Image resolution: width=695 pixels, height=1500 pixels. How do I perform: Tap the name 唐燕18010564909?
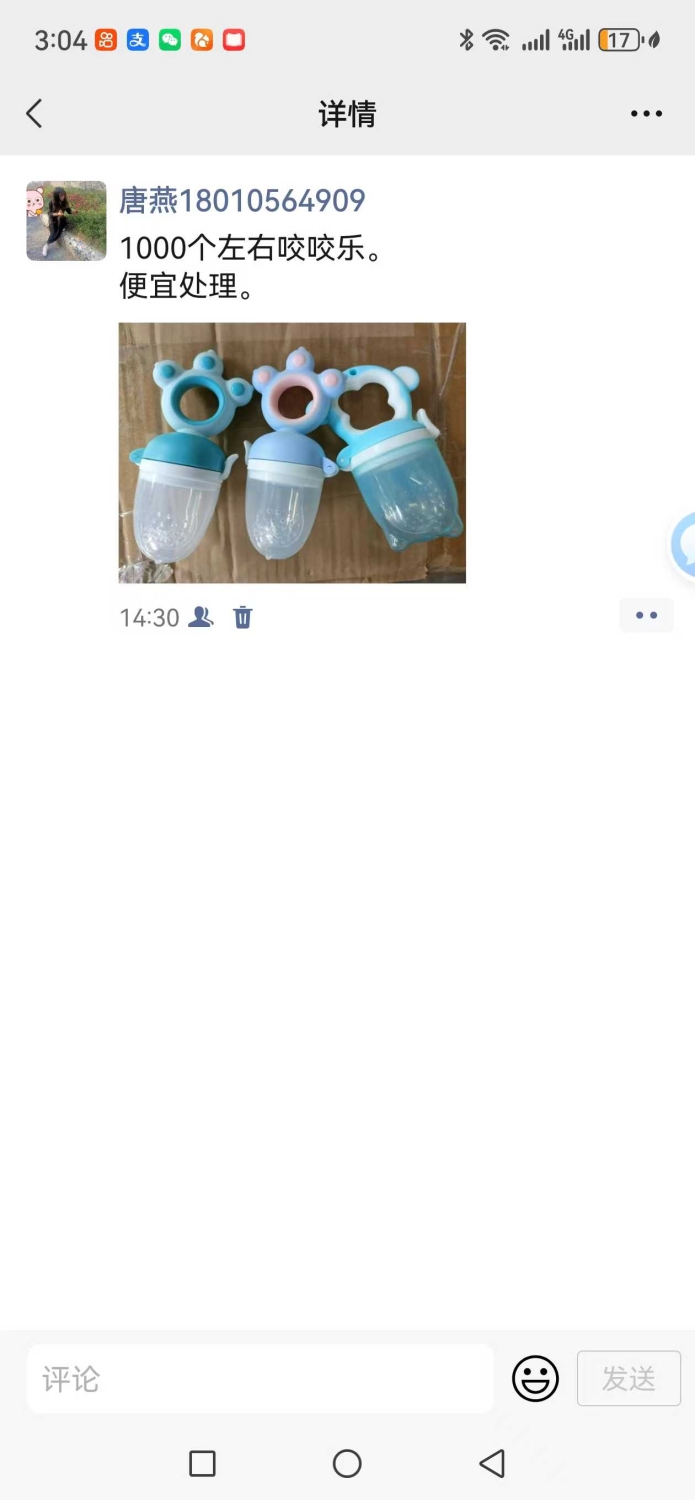242,200
